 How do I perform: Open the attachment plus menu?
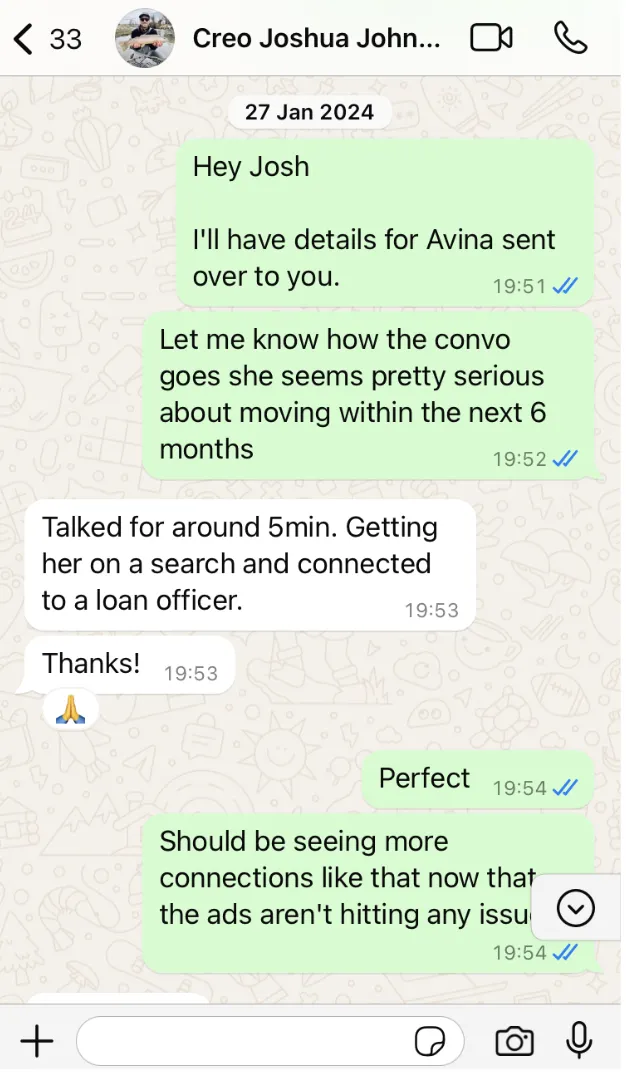[x=37, y=1041]
